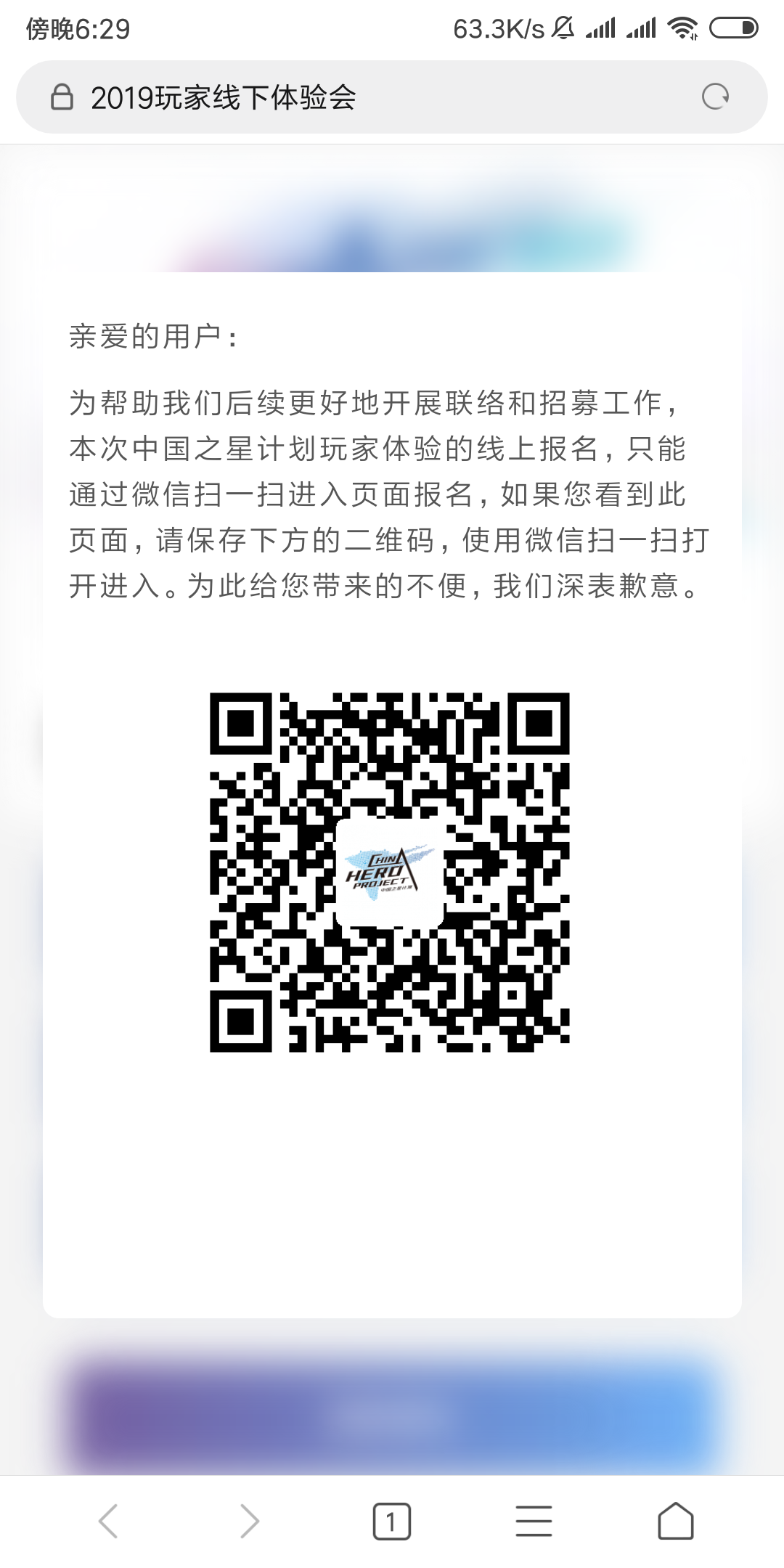Open the browser menu

(x=534, y=1521)
